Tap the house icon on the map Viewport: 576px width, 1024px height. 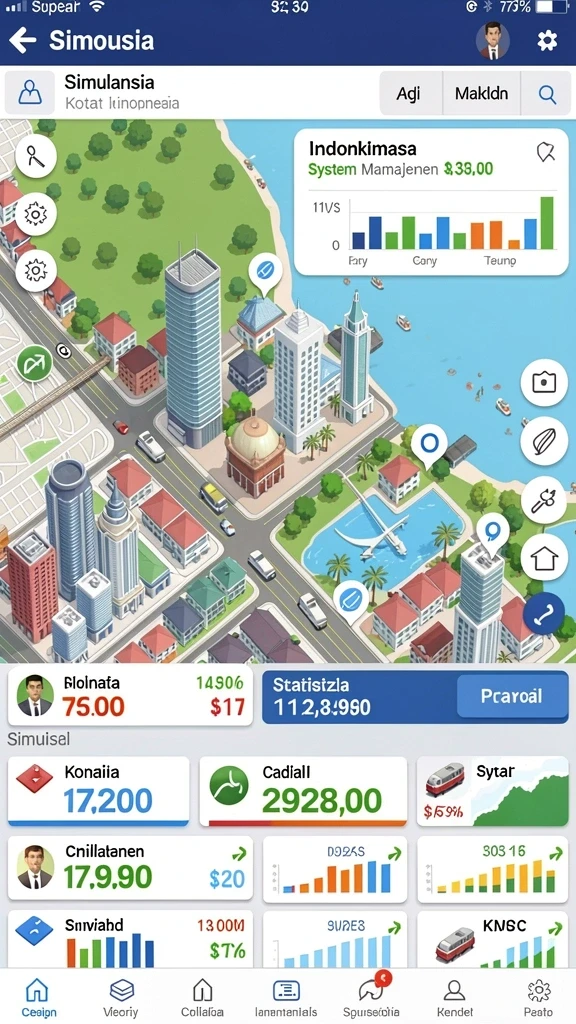(x=544, y=558)
